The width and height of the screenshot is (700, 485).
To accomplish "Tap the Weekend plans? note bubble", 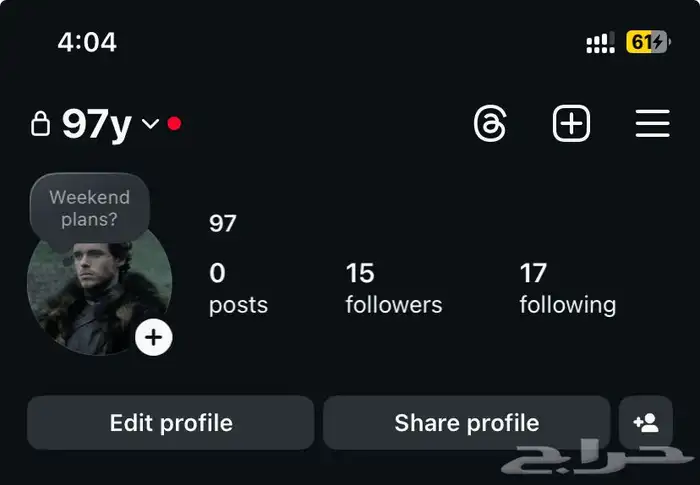I will pos(89,208).
